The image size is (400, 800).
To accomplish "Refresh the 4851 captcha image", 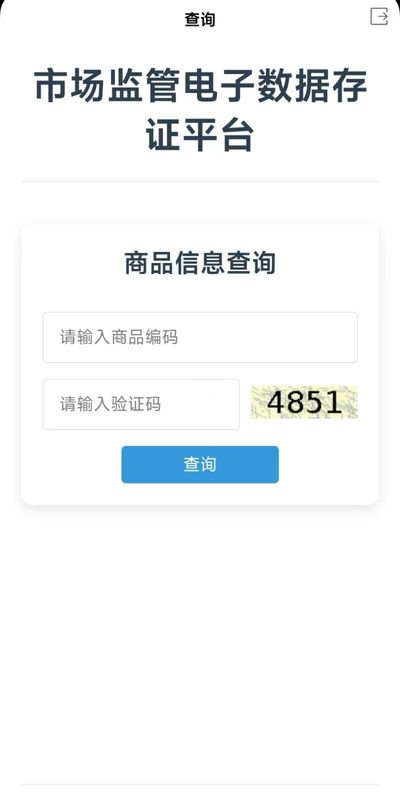I will [304, 402].
